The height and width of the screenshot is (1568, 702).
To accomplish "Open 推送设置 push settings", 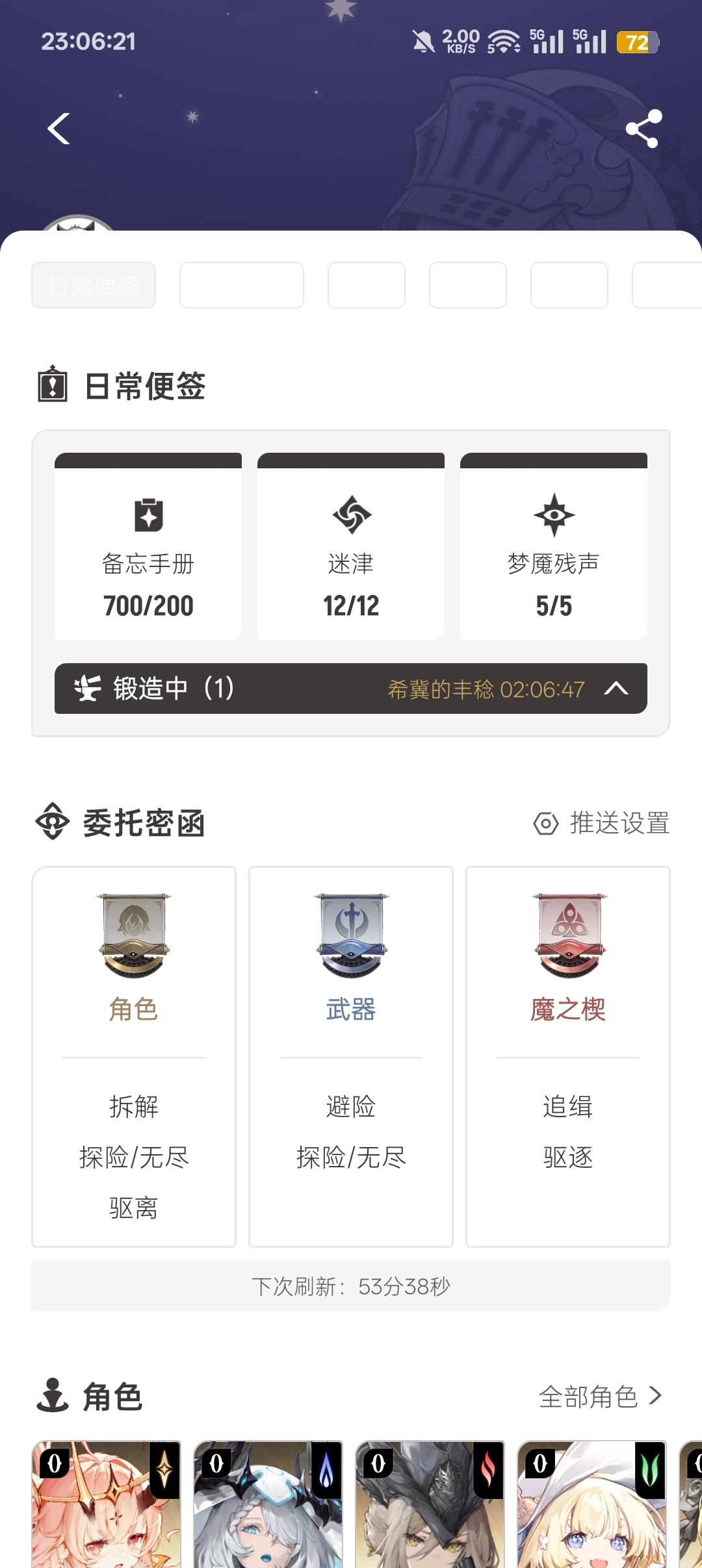I will click(601, 823).
